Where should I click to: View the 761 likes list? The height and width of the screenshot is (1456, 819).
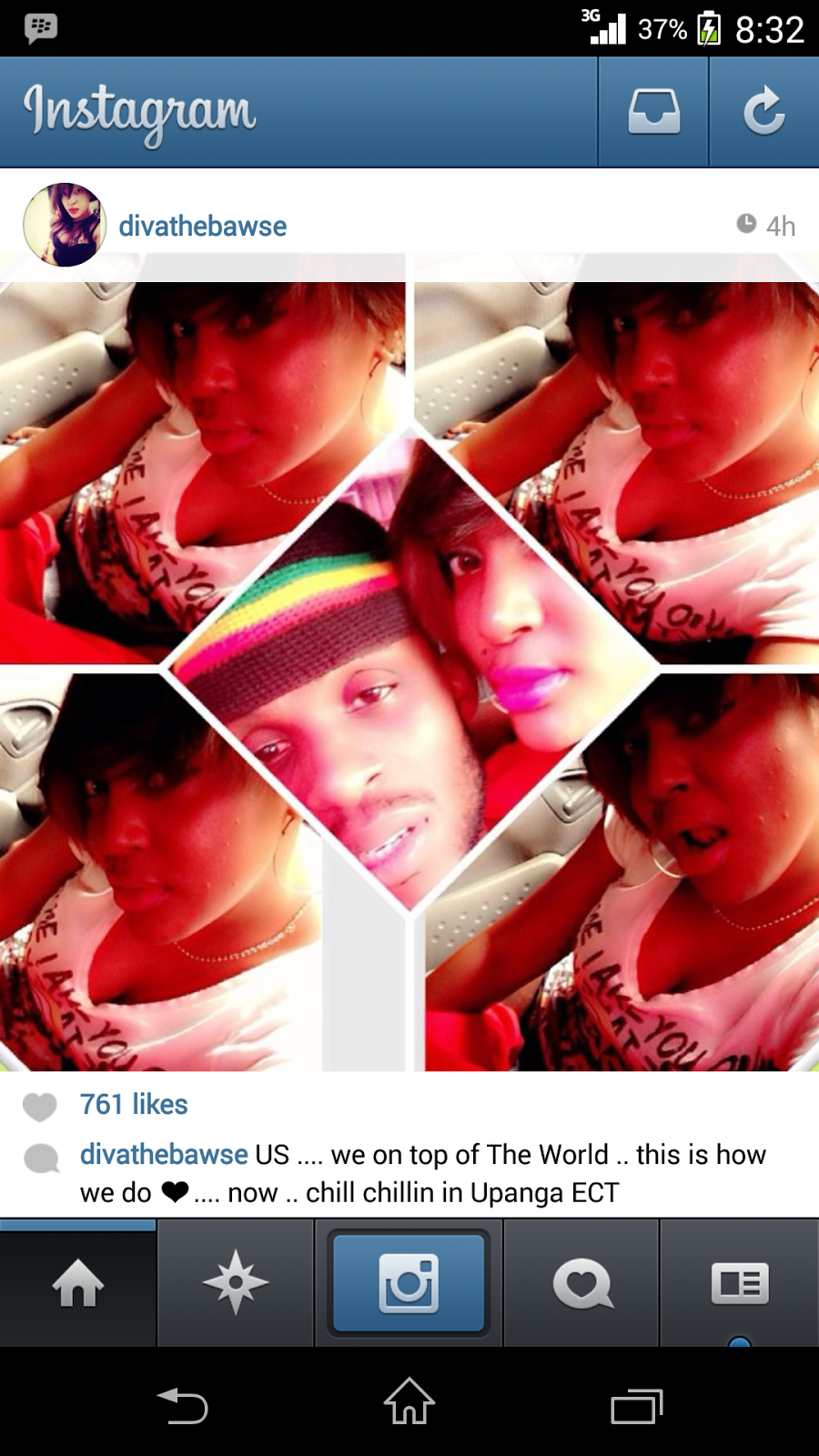tap(134, 1104)
